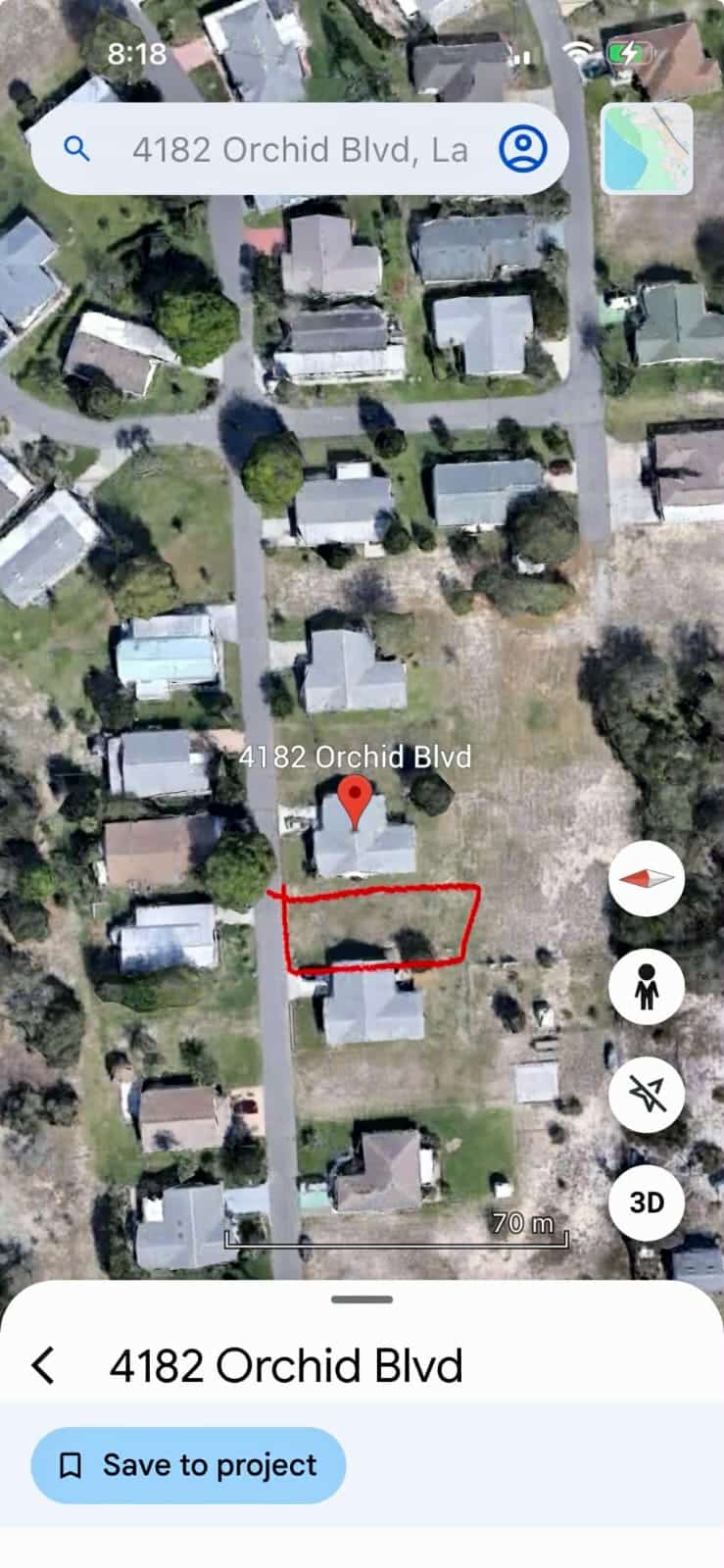
Task: Enter Street View with the pegman button
Action: pos(646,988)
